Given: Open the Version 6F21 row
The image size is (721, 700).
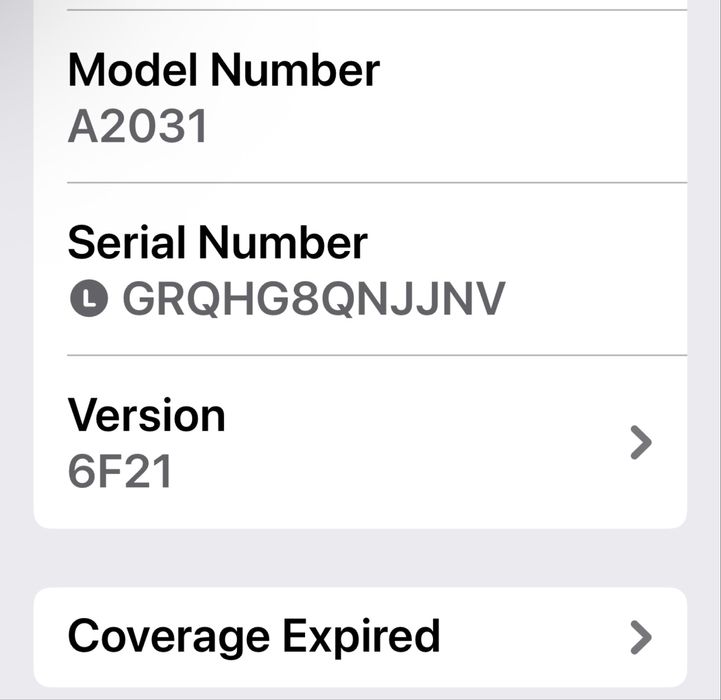Looking at the screenshot, I should click(360, 442).
